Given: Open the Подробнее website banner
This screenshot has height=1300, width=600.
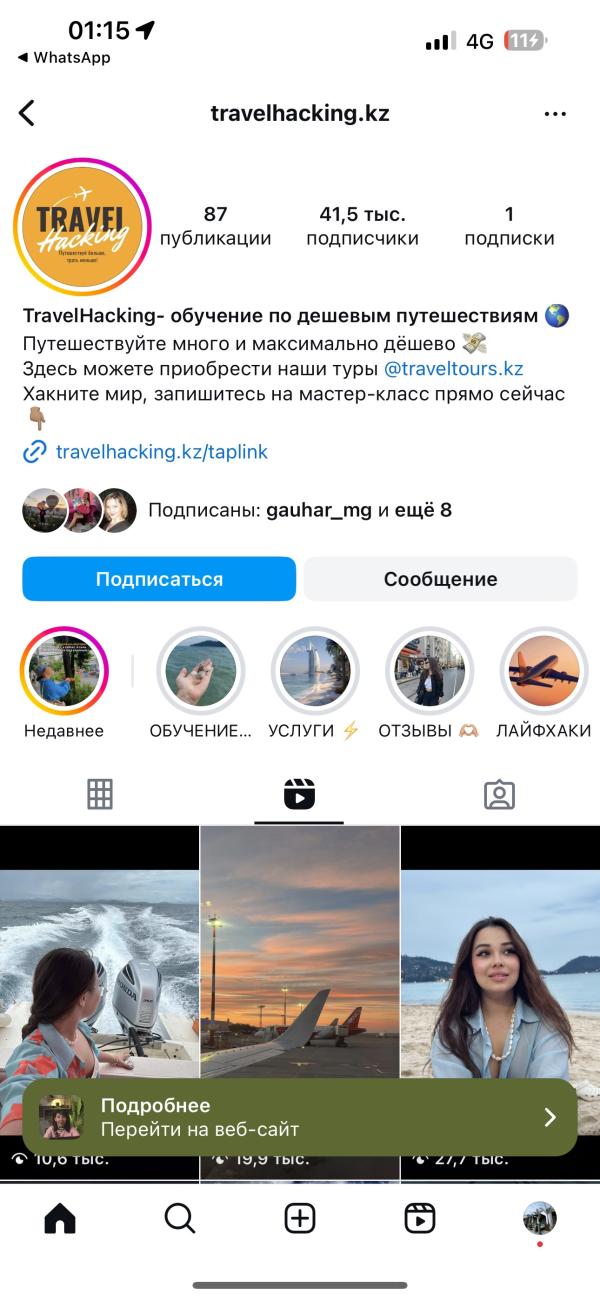Looking at the screenshot, I should (x=300, y=1117).
